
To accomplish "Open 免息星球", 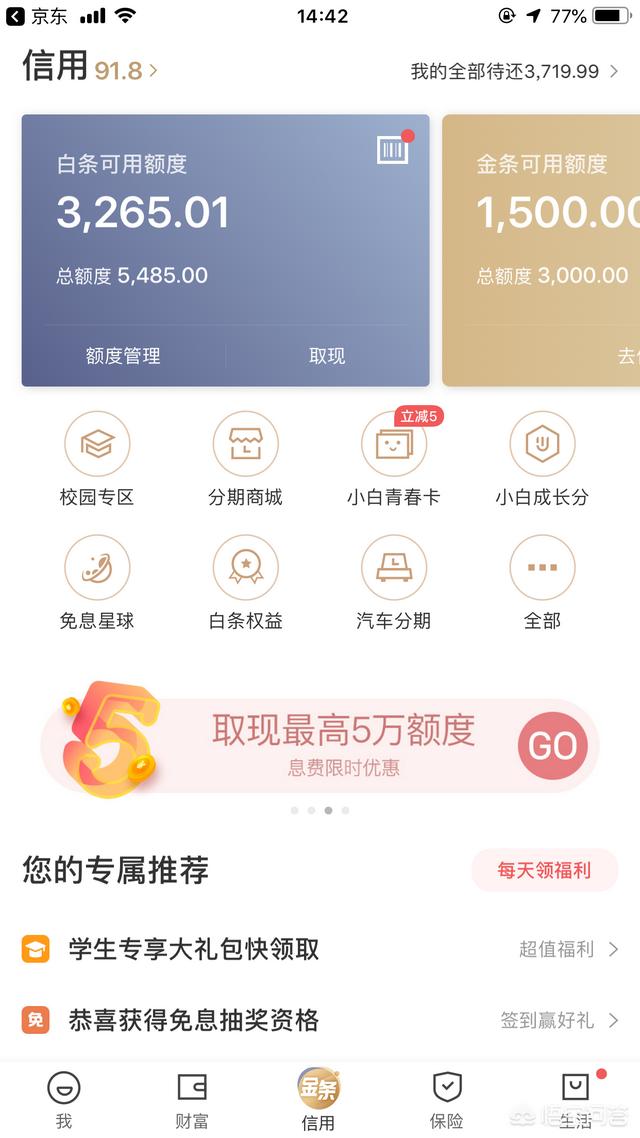I will 97,568.
